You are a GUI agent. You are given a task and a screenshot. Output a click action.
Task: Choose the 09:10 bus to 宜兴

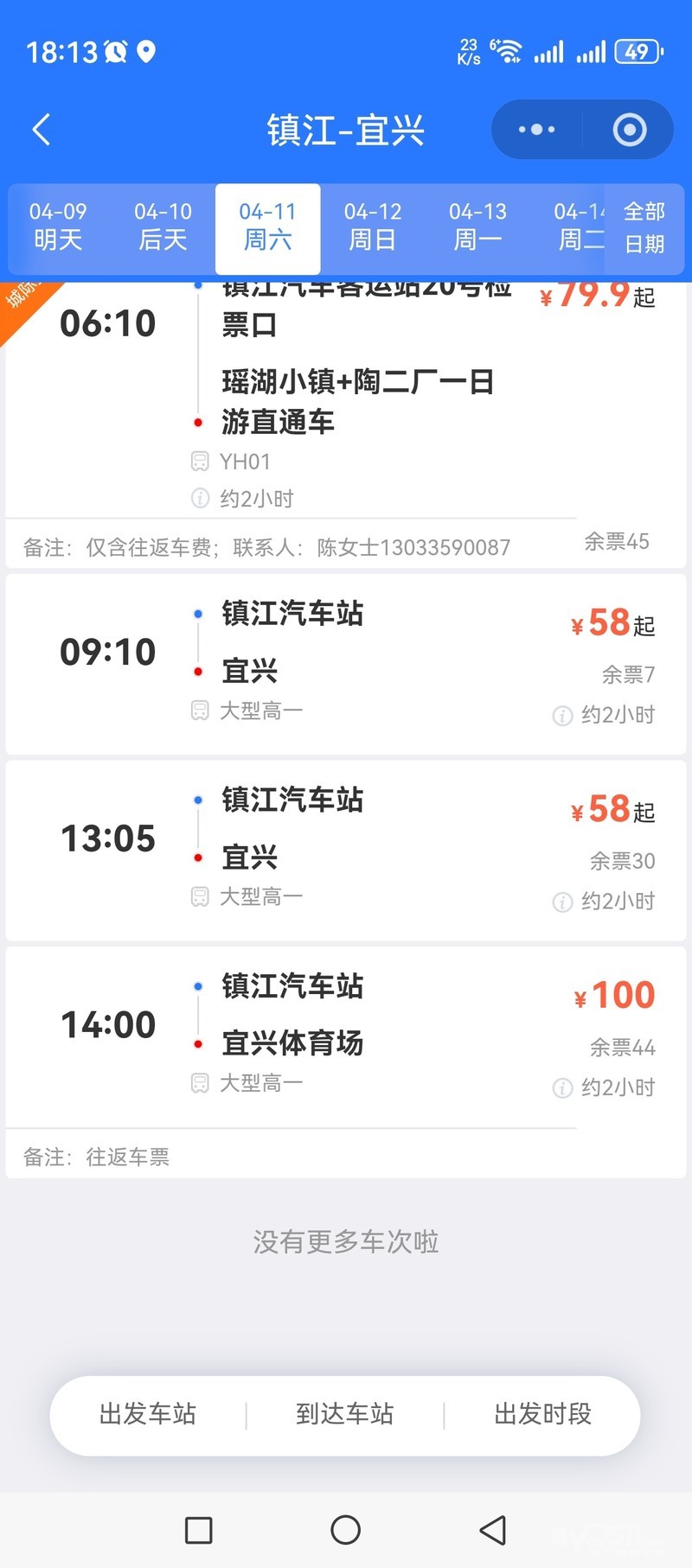click(346, 663)
